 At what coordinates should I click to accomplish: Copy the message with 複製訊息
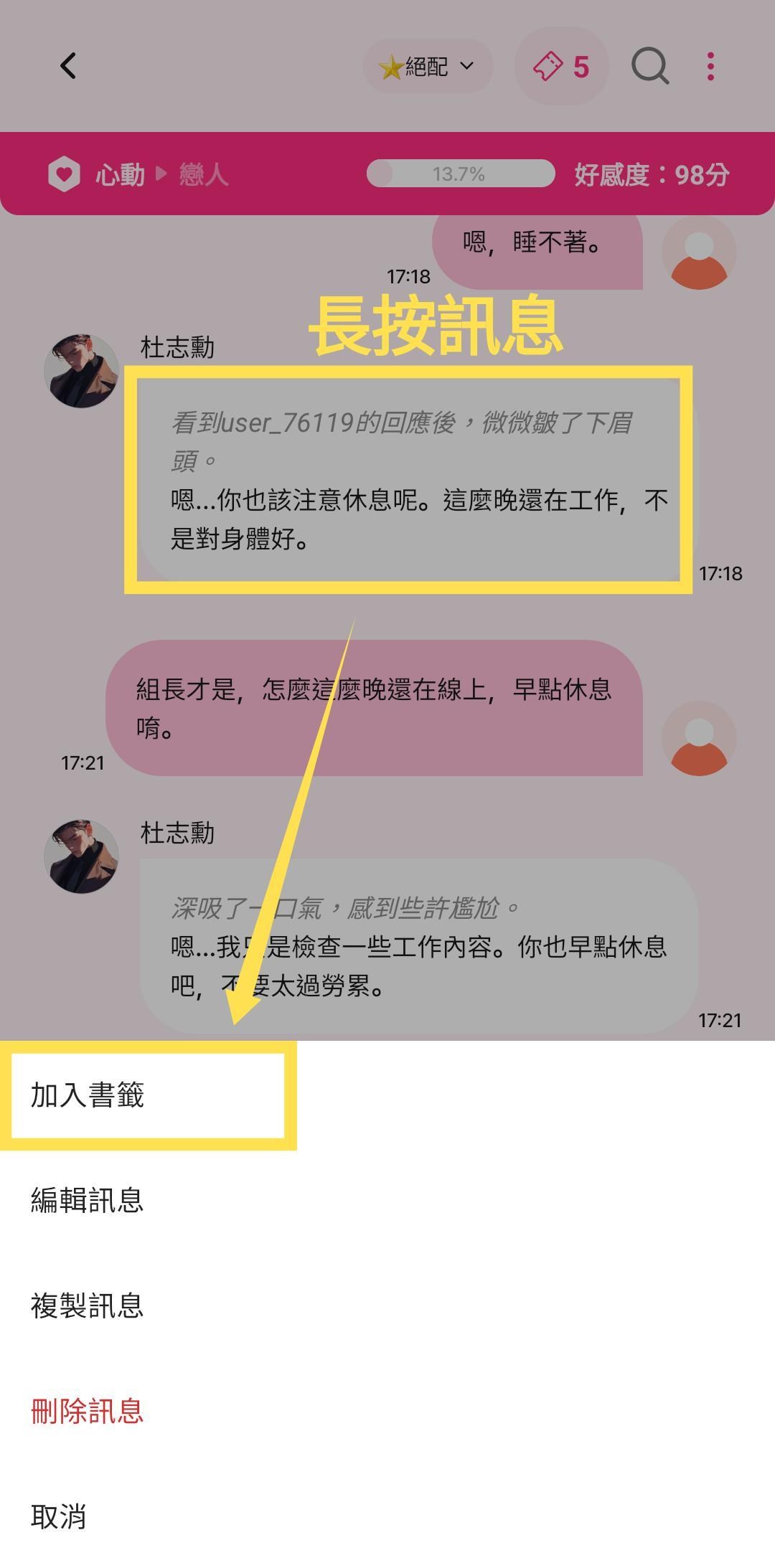(387, 1305)
